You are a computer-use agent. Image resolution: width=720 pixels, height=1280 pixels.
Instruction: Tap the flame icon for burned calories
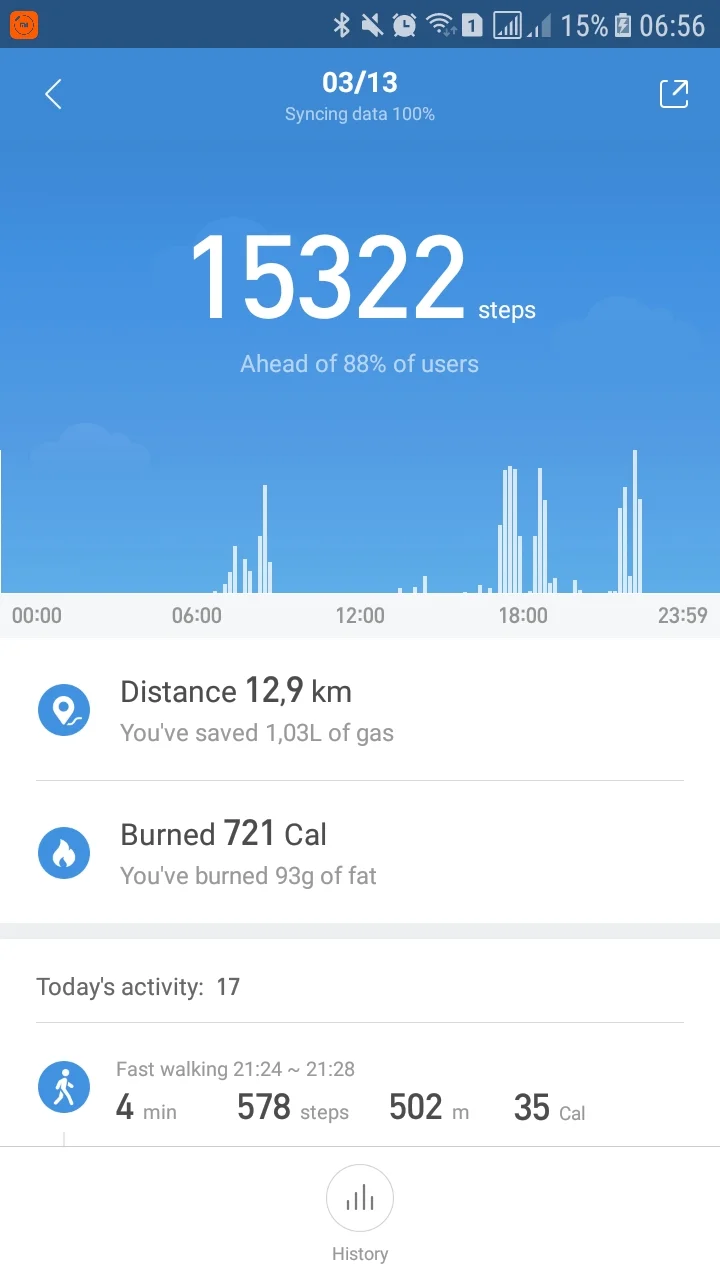tap(64, 852)
